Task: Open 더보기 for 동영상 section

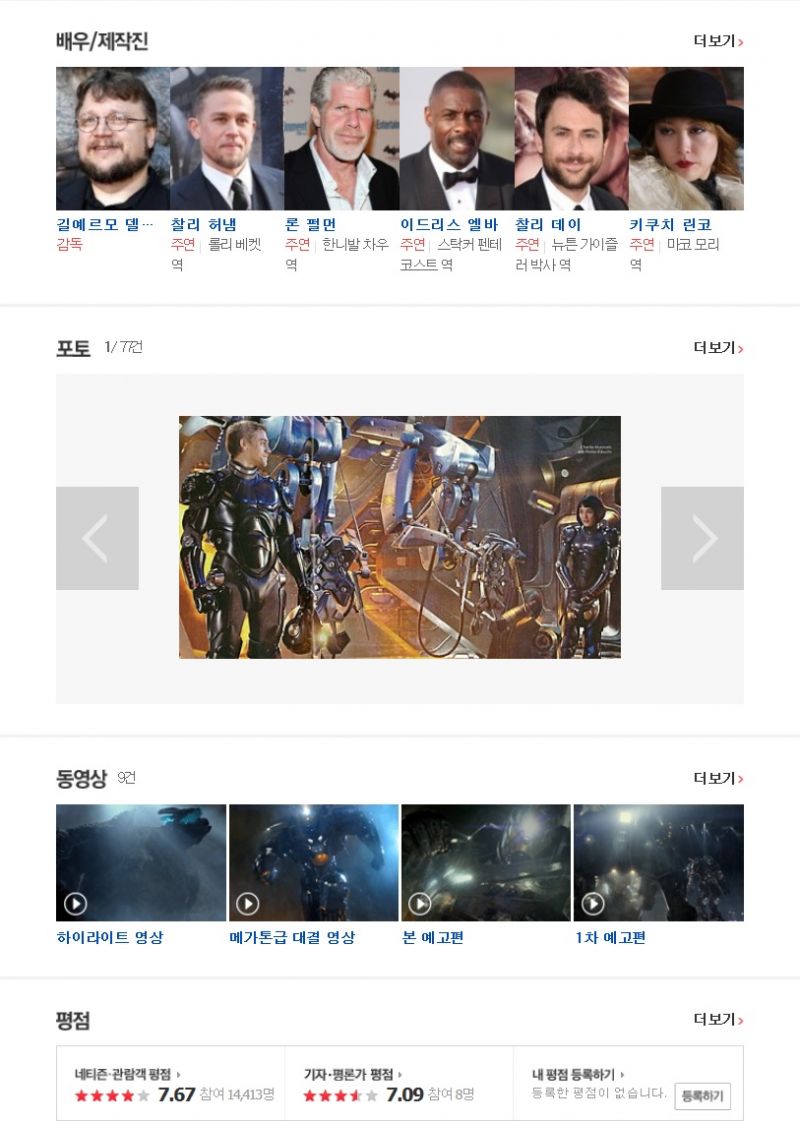Action: 718,778
